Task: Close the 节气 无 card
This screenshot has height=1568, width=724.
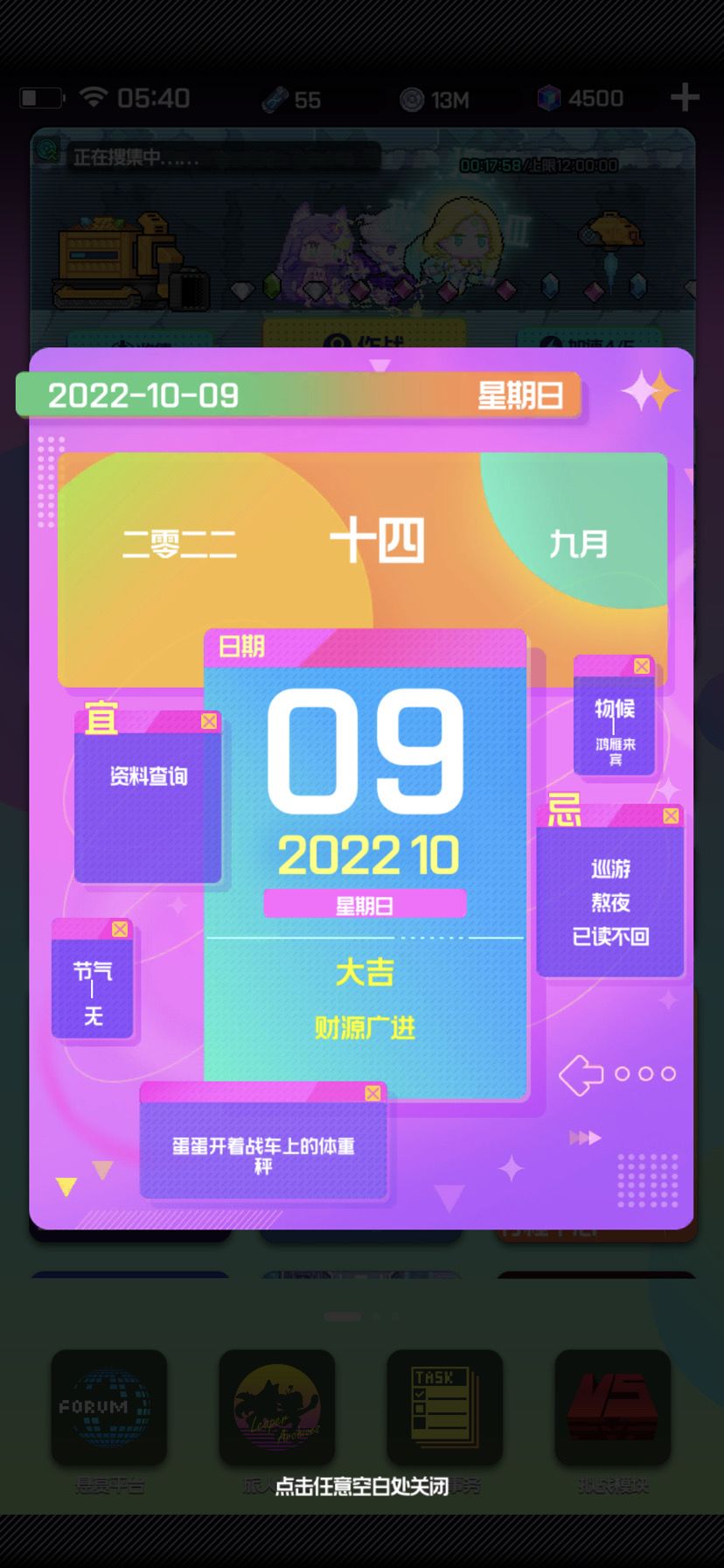Action: 120,929
